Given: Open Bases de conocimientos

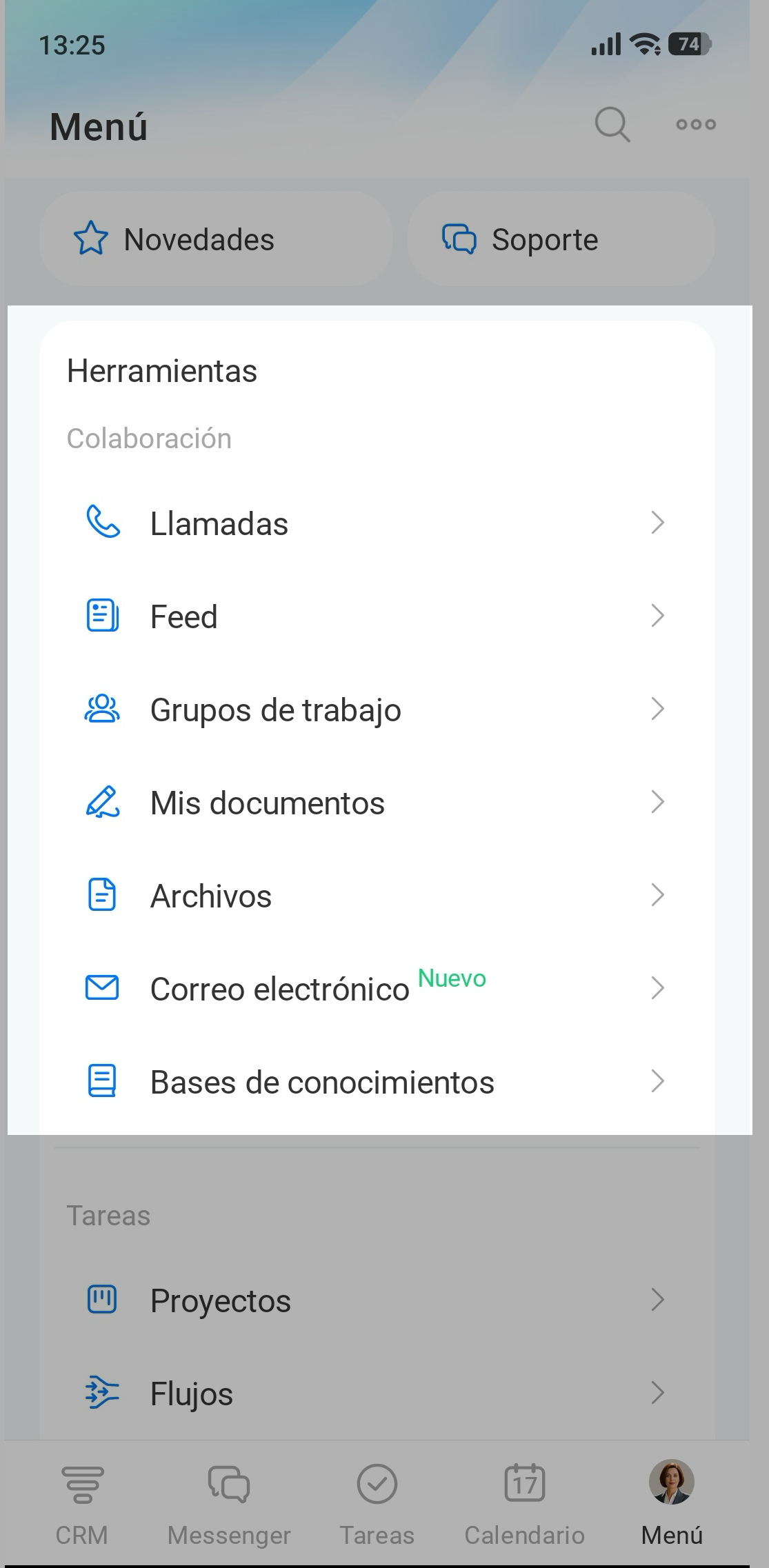Looking at the screenshot, I should click(376, 1082).
